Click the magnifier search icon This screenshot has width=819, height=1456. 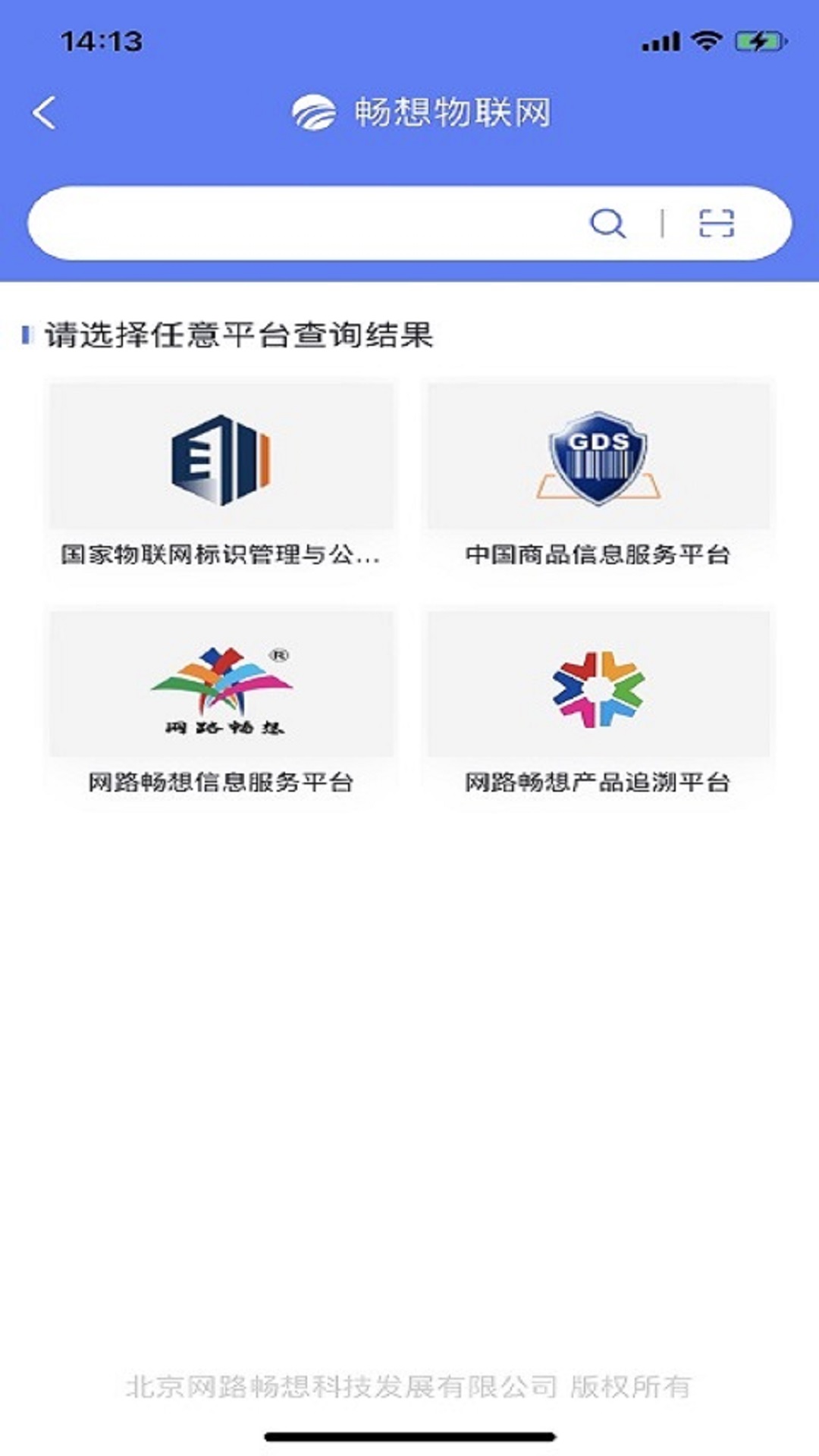(608, 224)
